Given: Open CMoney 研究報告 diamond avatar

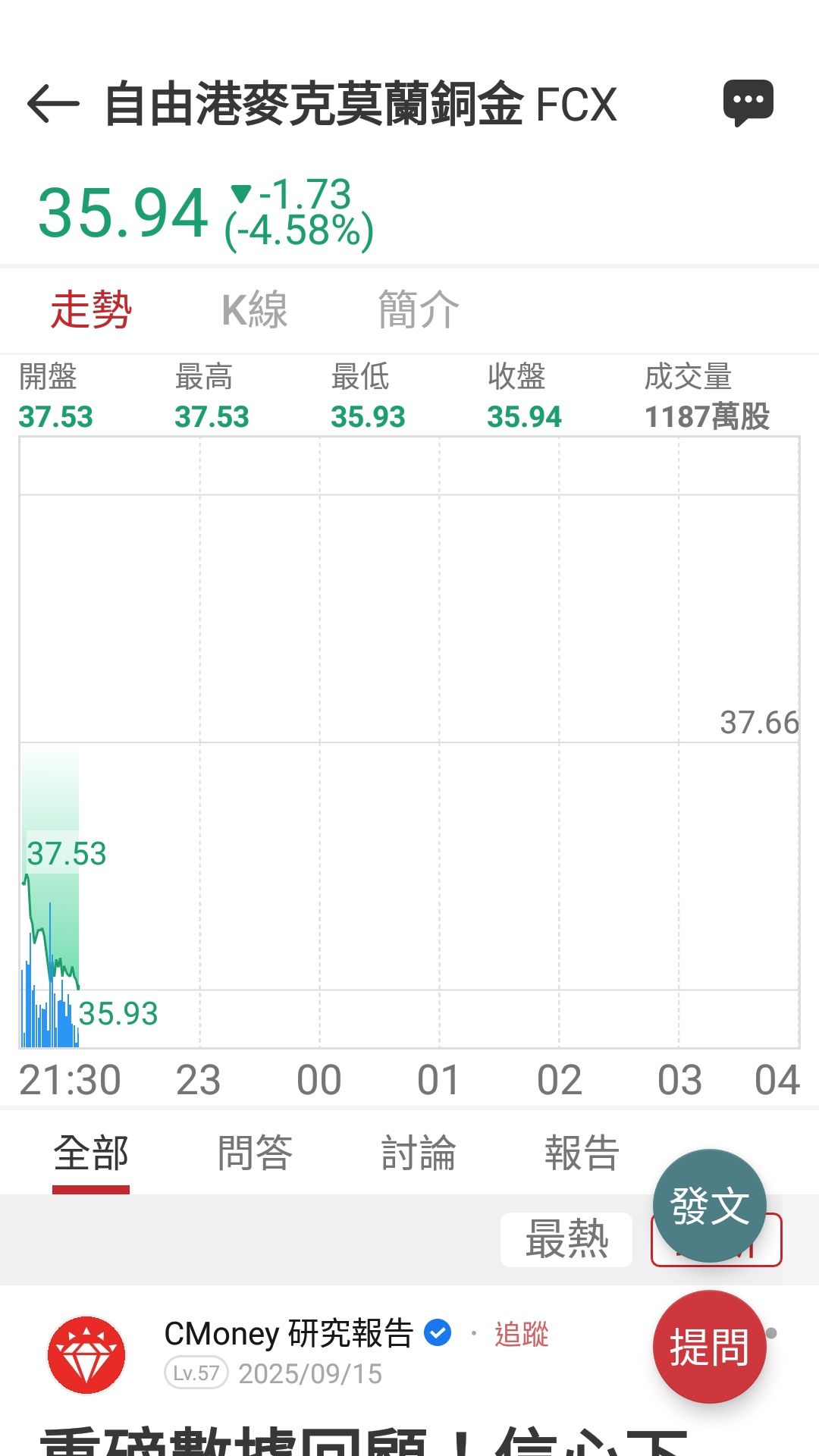Looking at the screenshot, I should pos(86,1354).
